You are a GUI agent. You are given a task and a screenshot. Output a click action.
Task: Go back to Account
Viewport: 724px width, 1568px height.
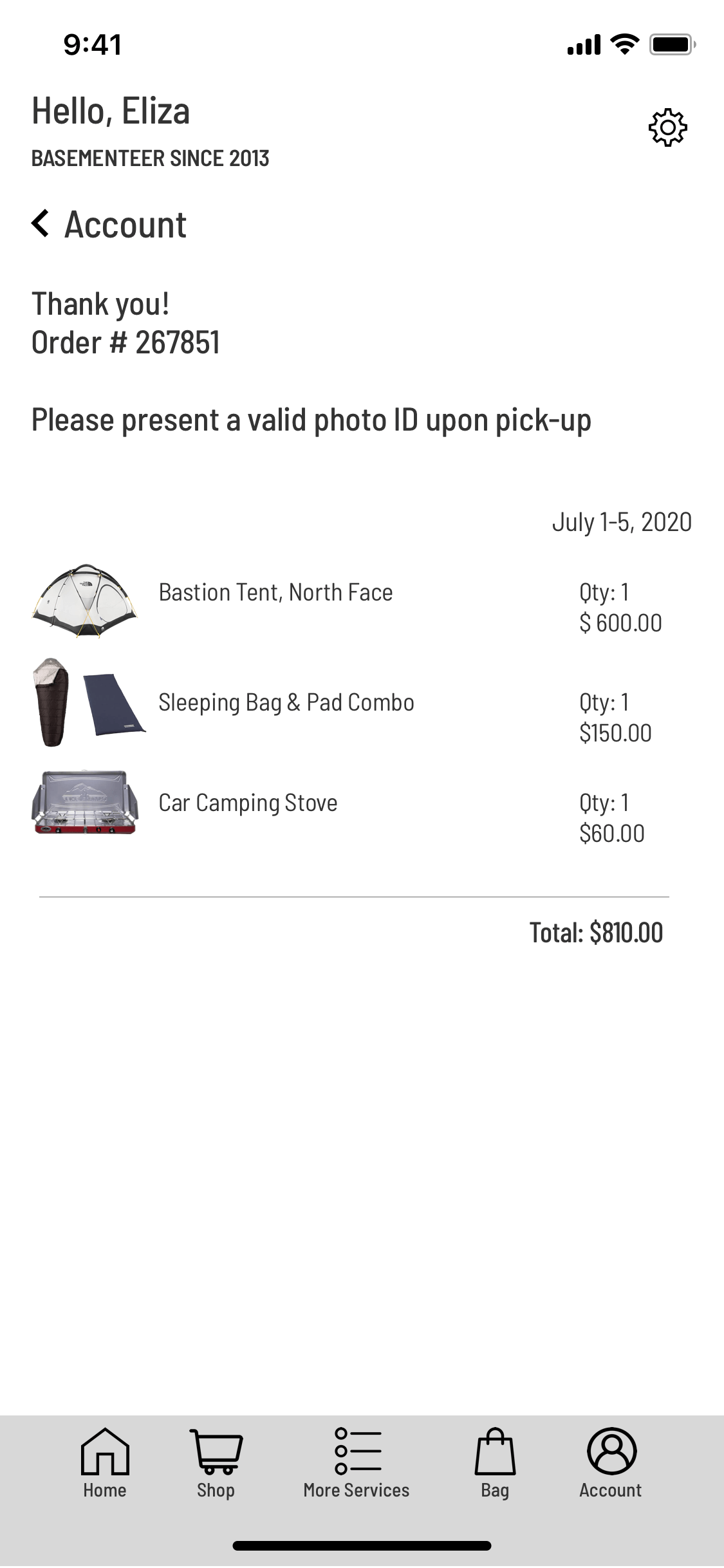[x=109, y=225]
